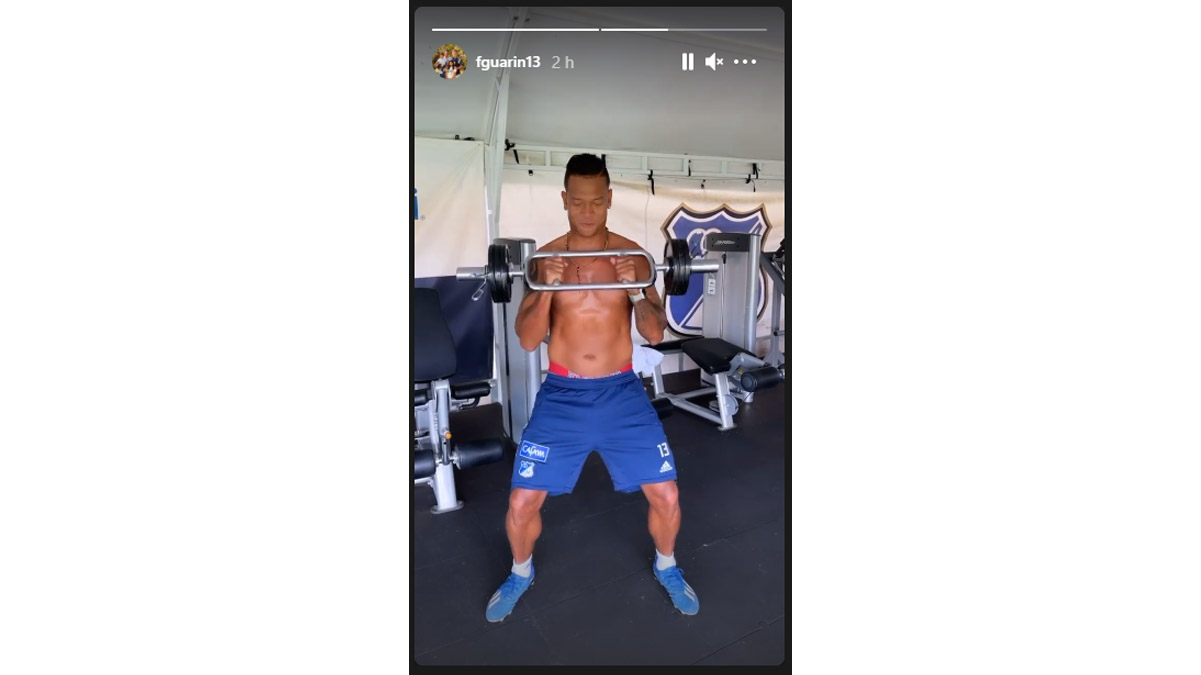
Task: Open fguarin13's profile picture
Action: point(449,62)
